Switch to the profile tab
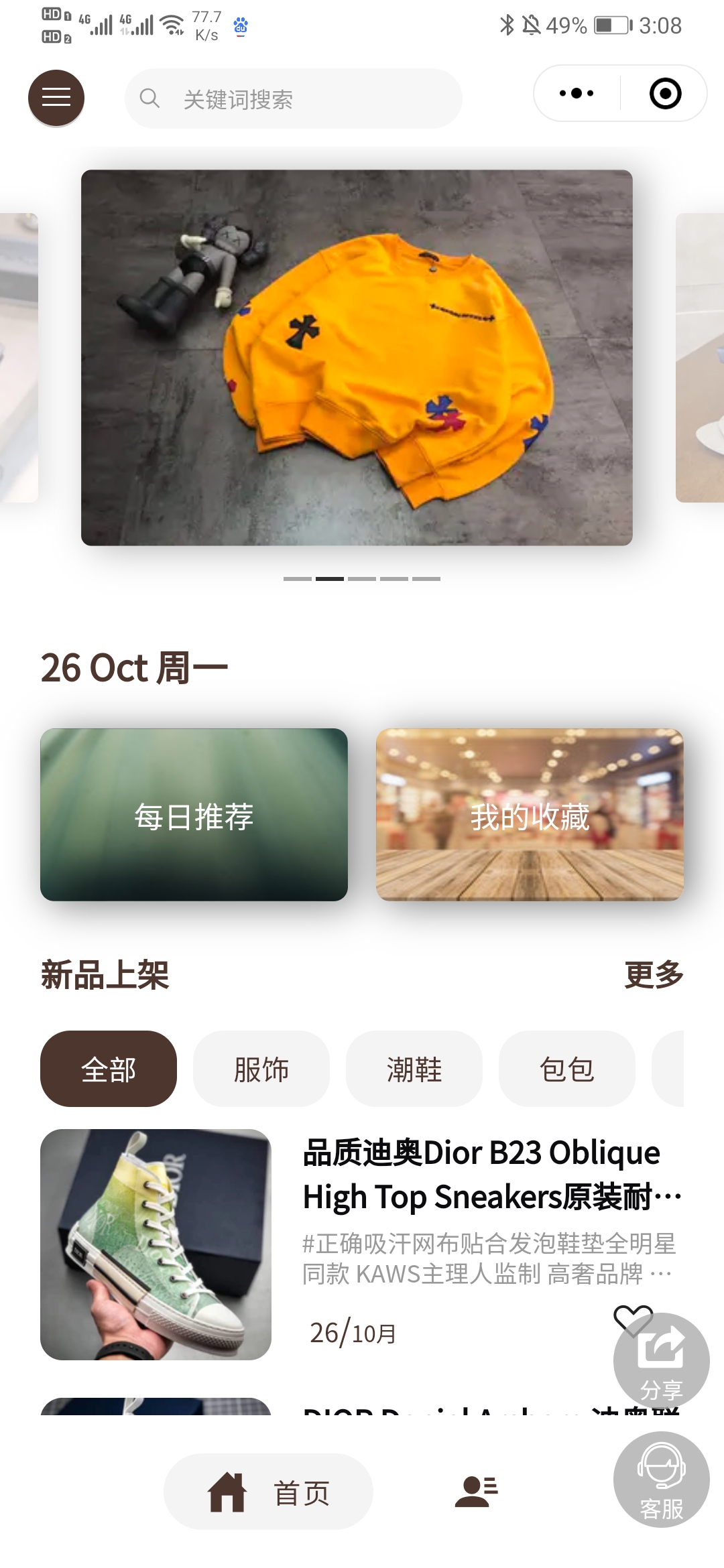 click(x=476, y=1492)
